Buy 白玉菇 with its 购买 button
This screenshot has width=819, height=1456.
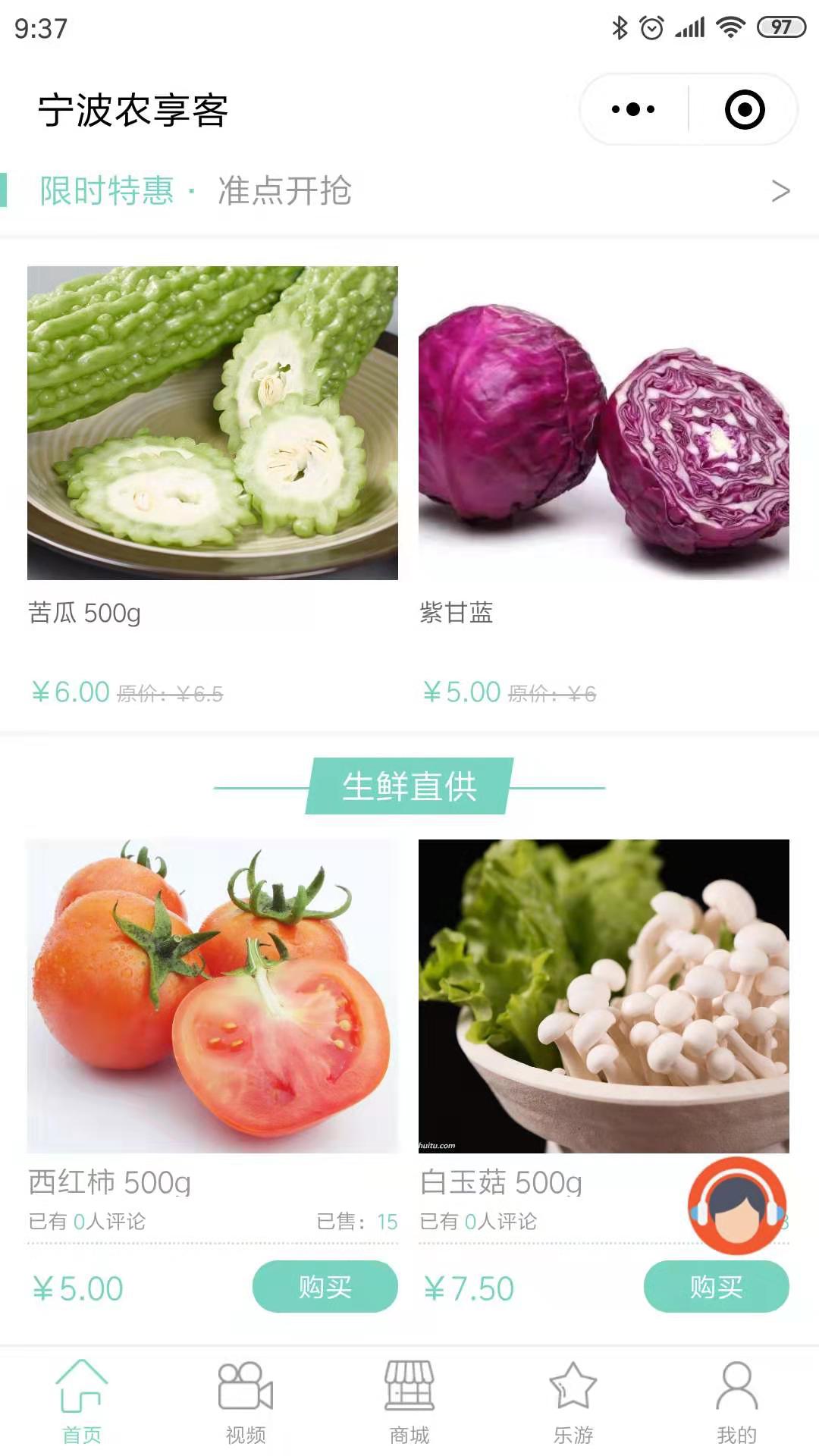coord(716,1287)
